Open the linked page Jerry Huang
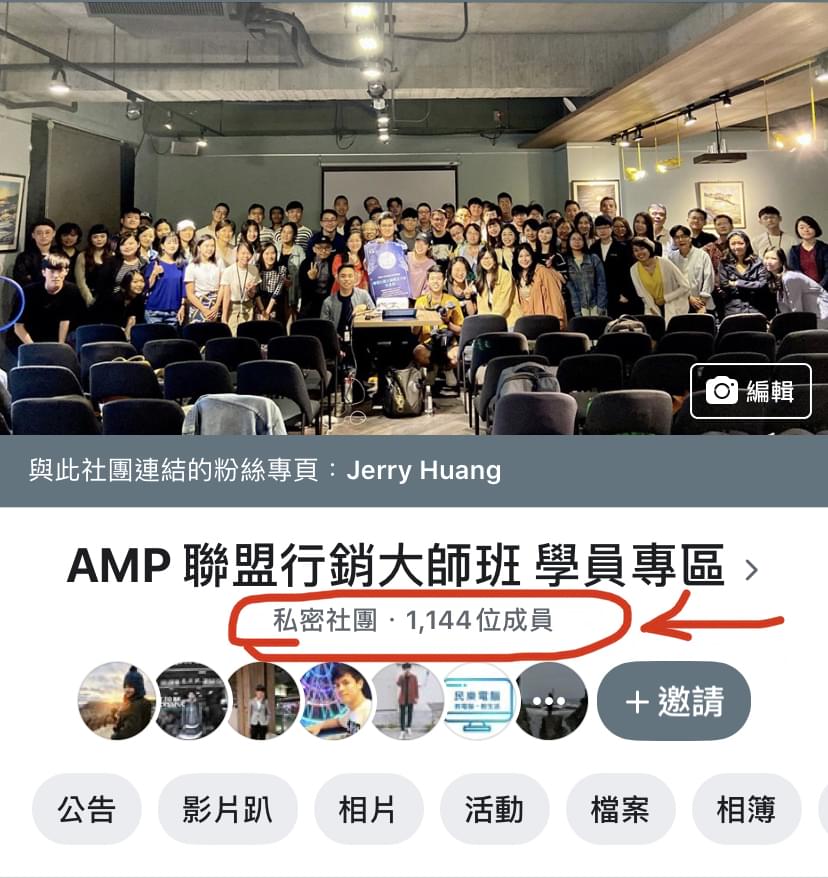Image resolution: width=828 pixels, height=878 pixels. pos(423,470)
